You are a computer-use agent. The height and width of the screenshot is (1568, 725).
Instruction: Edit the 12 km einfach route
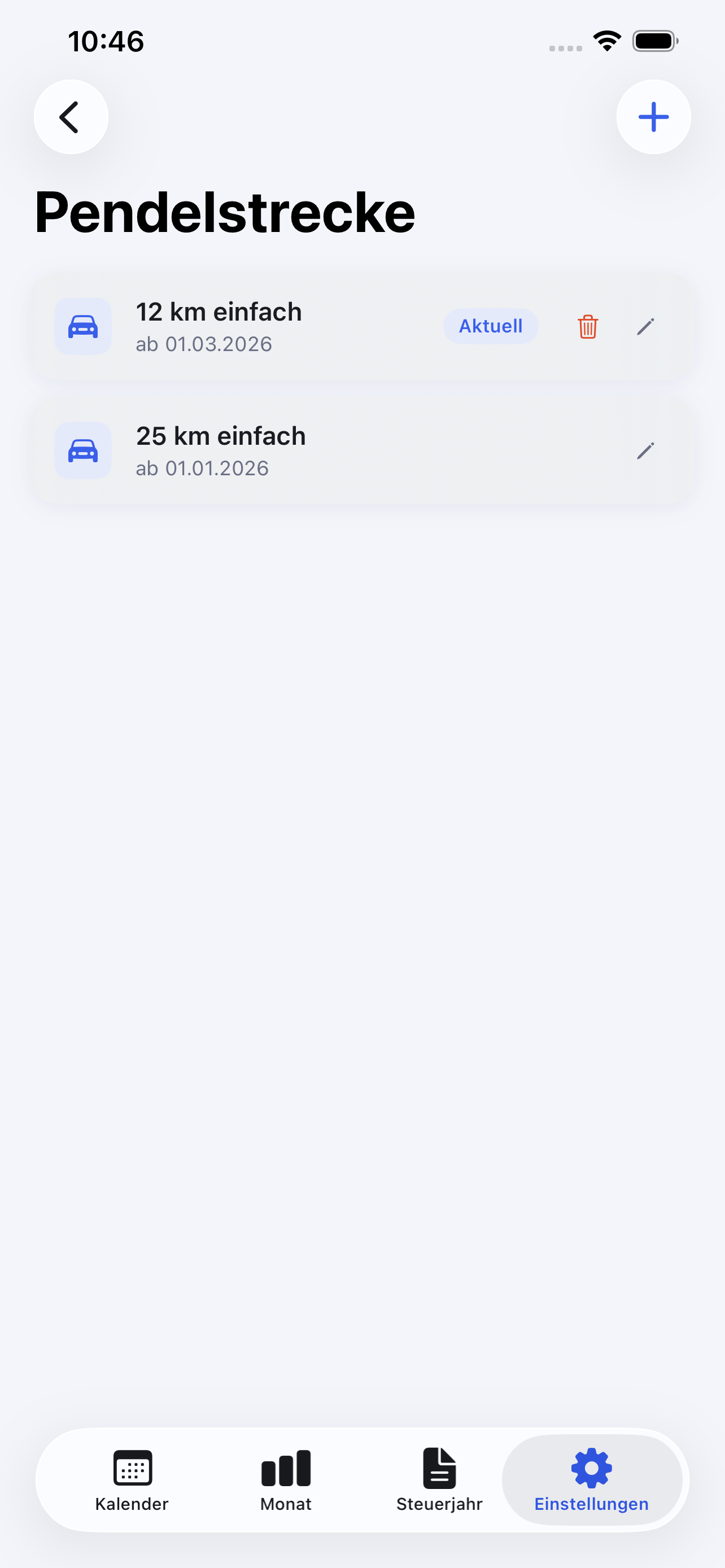pyautogui.click(x=646, y=327)
